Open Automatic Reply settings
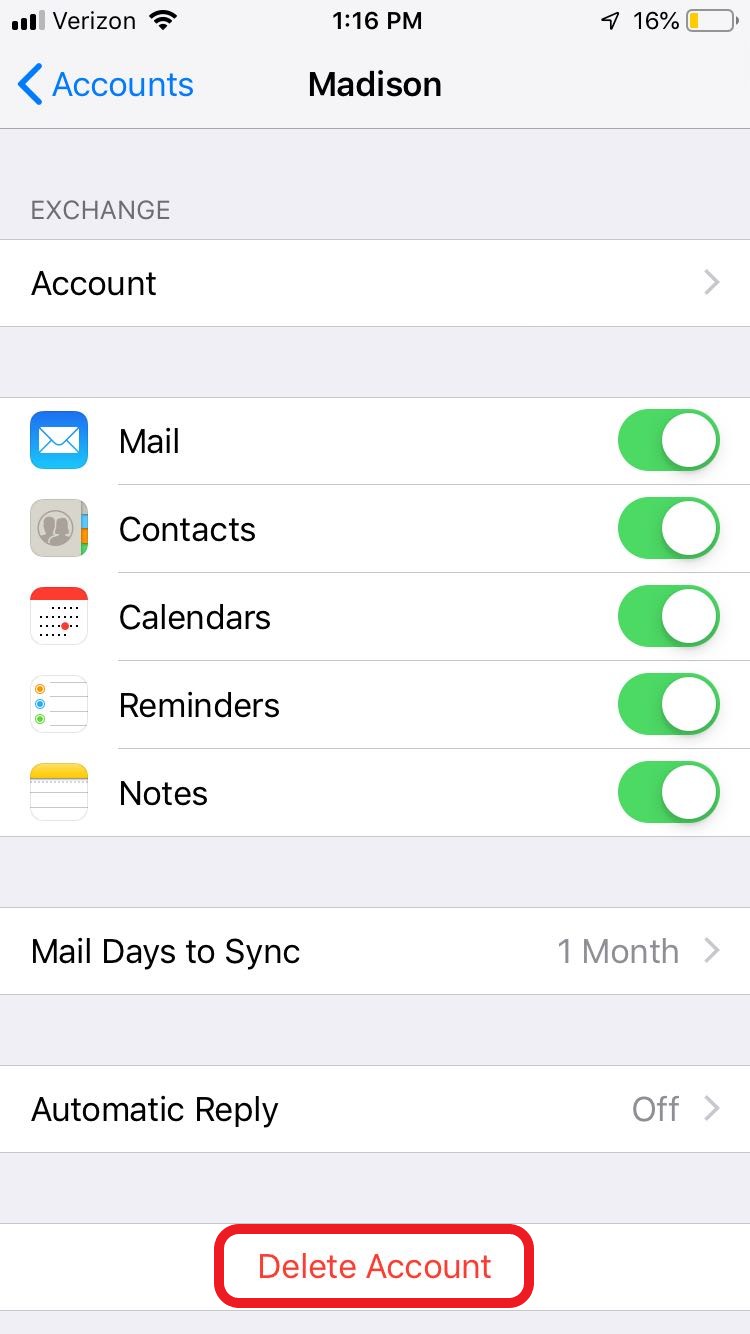The height and width of the screenshot is (1334, 750). 375,1109
